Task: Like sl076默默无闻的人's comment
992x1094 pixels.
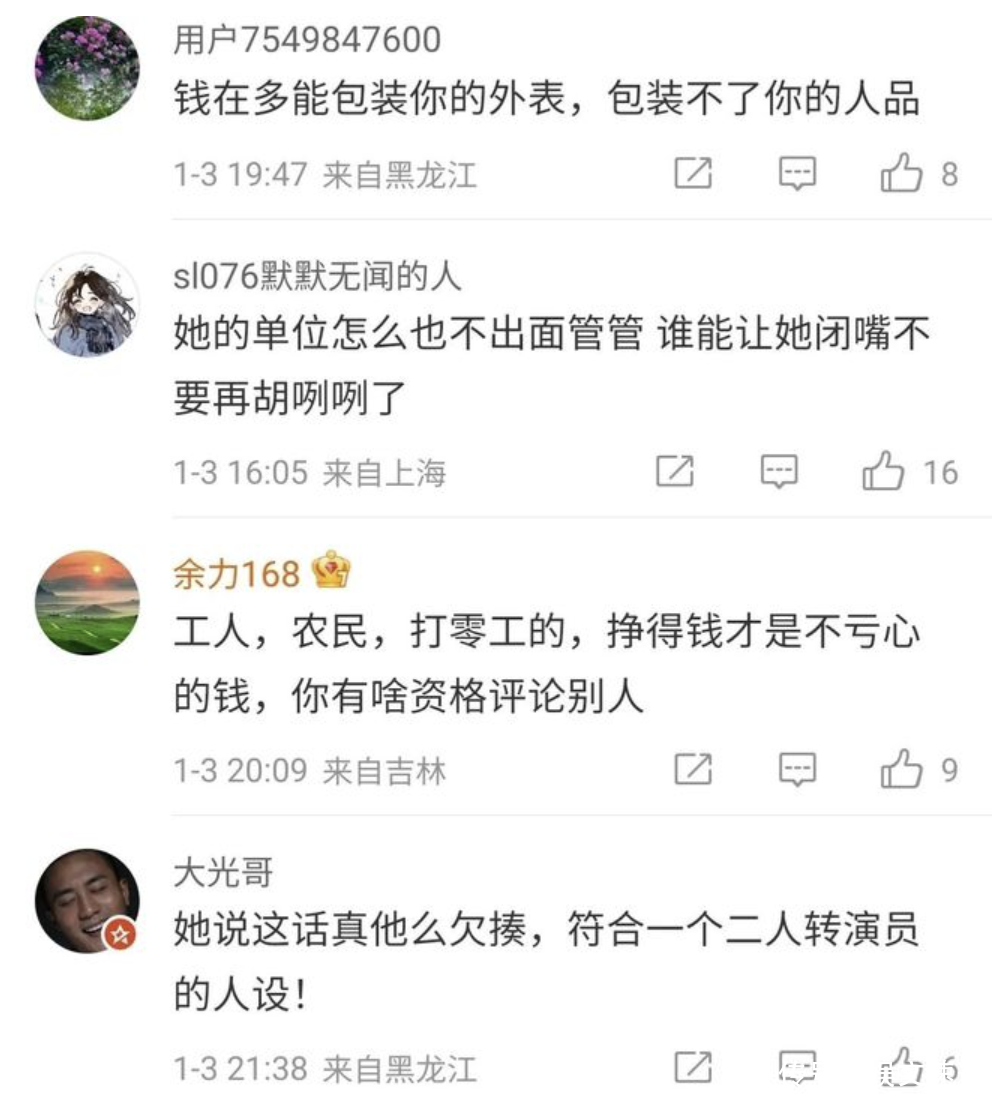Action: coord(883,471)
